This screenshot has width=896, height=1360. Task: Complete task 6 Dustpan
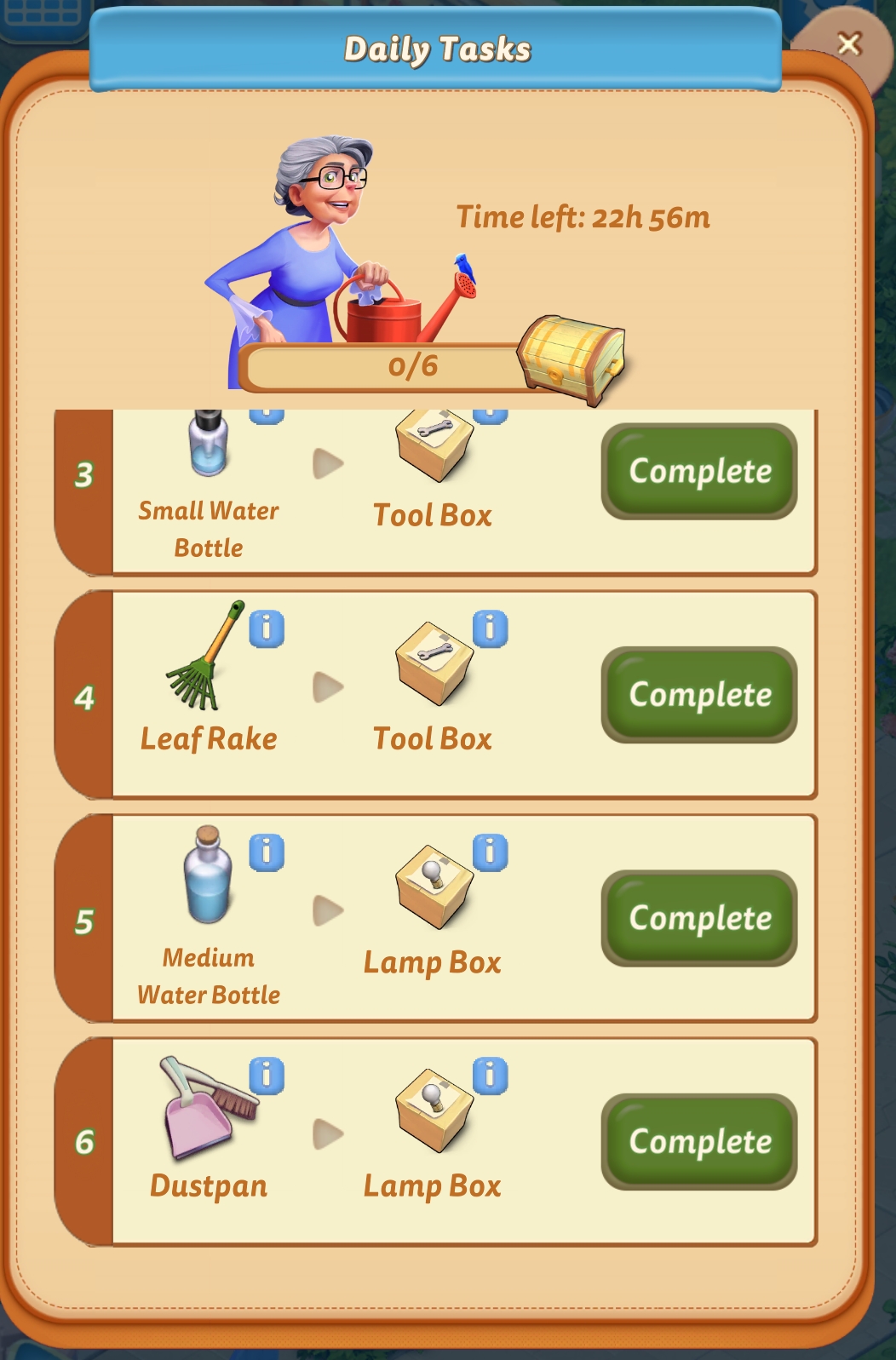pyautogui.click(x=699, y=1141)
